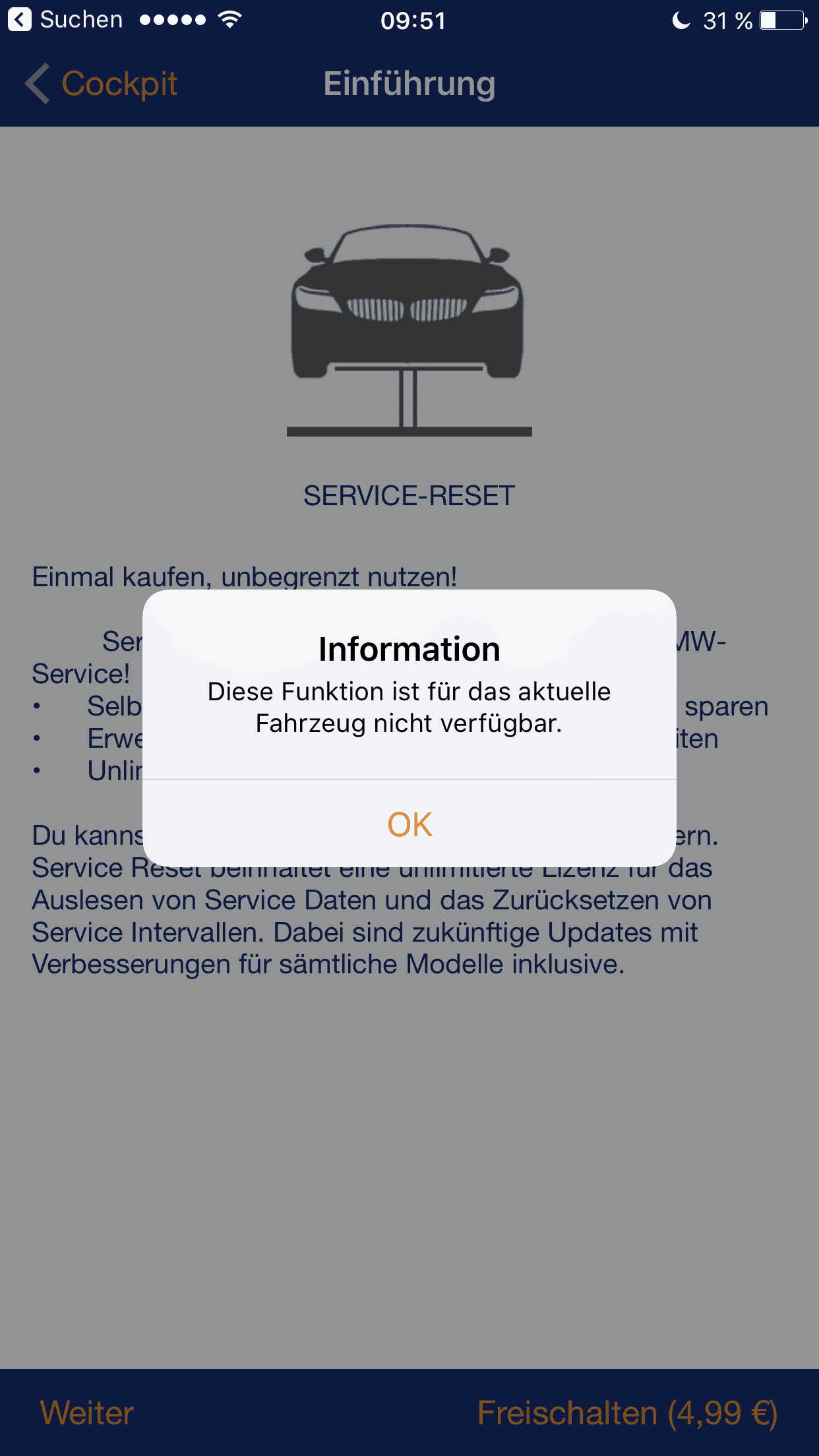
Task: Tap Weiter to continue
Action: coord(86,1412)
